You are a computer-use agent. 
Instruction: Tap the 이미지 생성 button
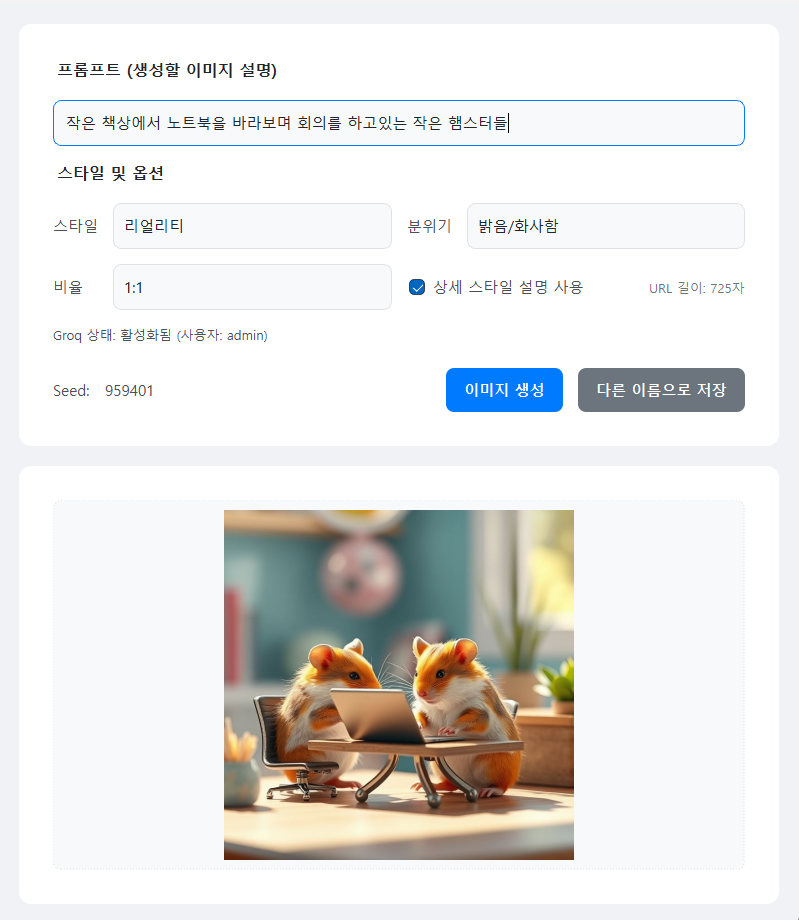(504, 390)
